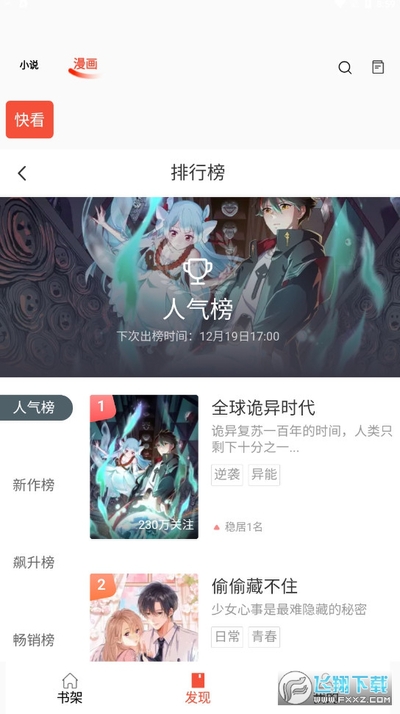
Task: Open the comic 偷偷藏不住
Action: click(x=255, y=586)
